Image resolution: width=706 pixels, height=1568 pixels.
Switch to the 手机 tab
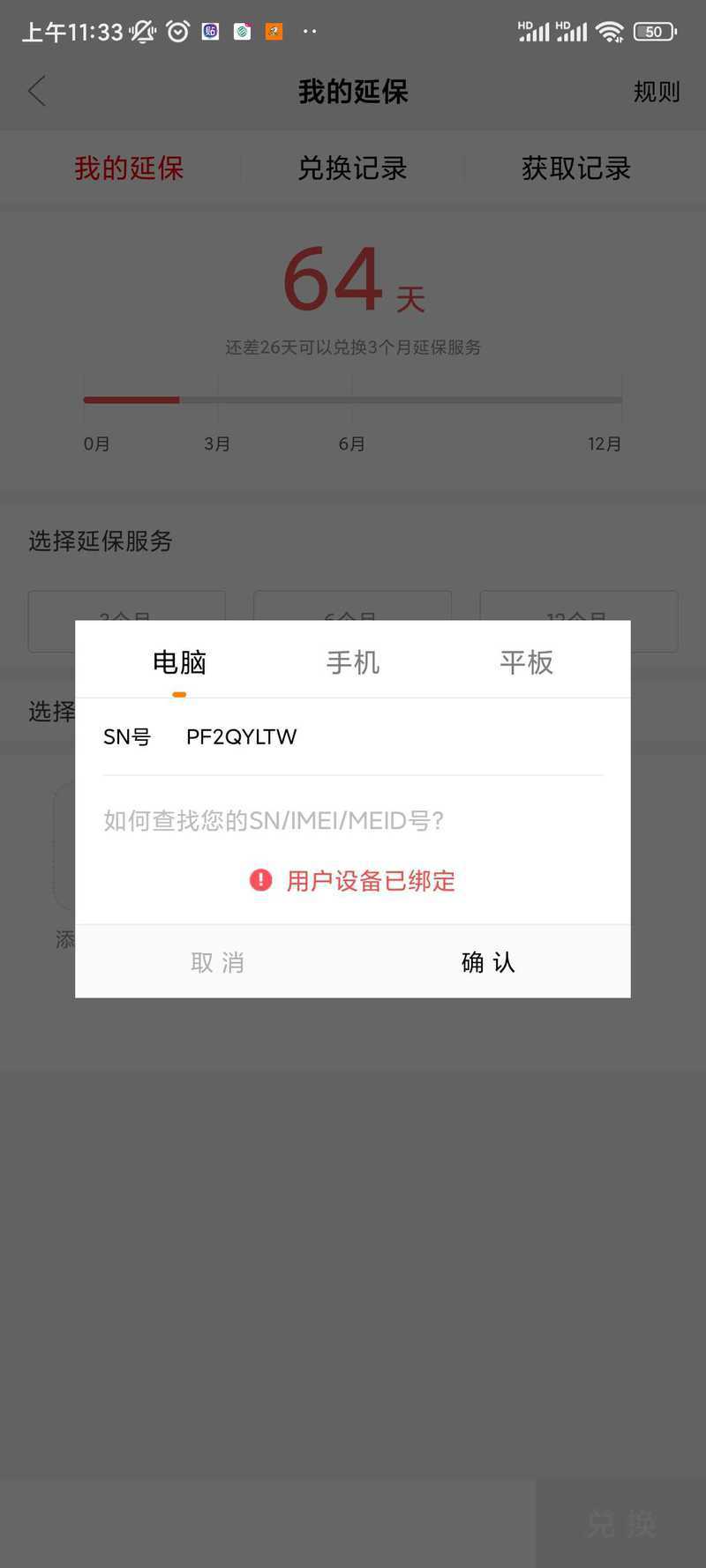(353, 661)
